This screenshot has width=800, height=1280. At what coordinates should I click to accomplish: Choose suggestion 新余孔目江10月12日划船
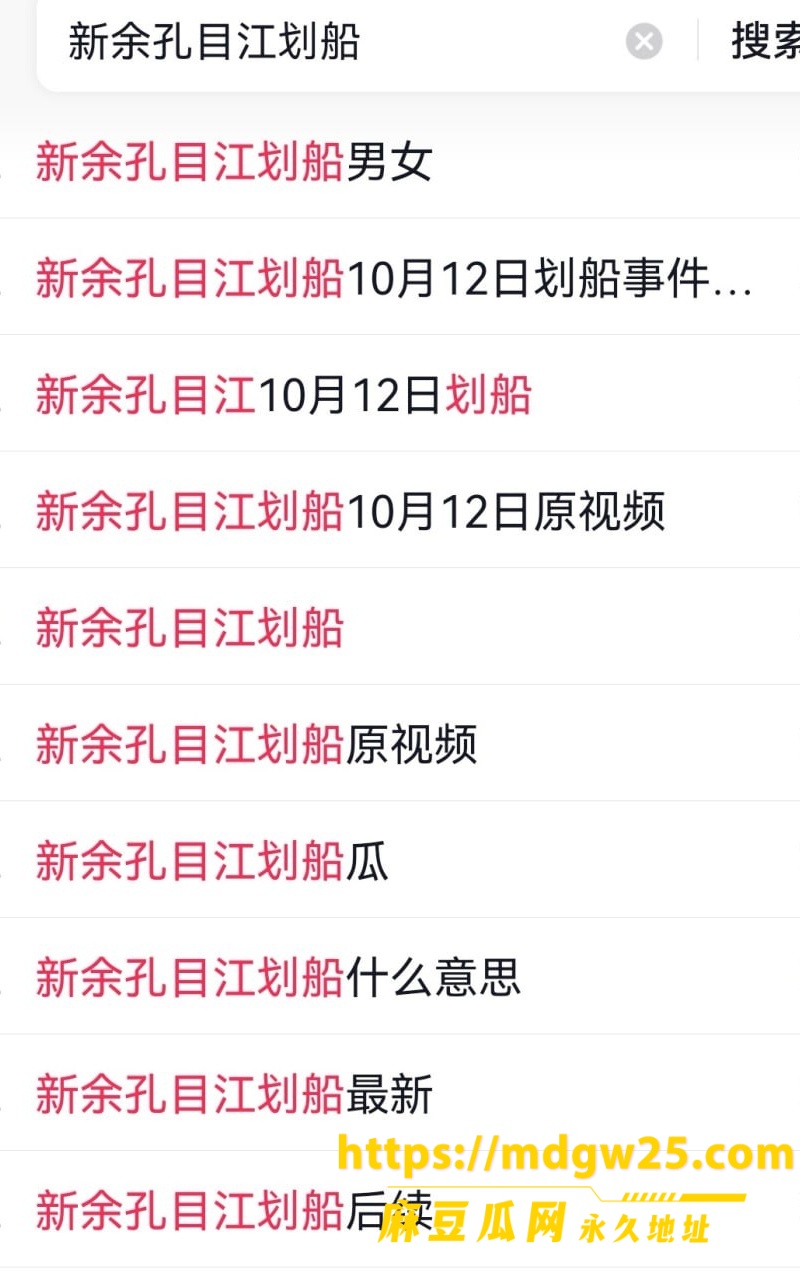coord(400,394)
